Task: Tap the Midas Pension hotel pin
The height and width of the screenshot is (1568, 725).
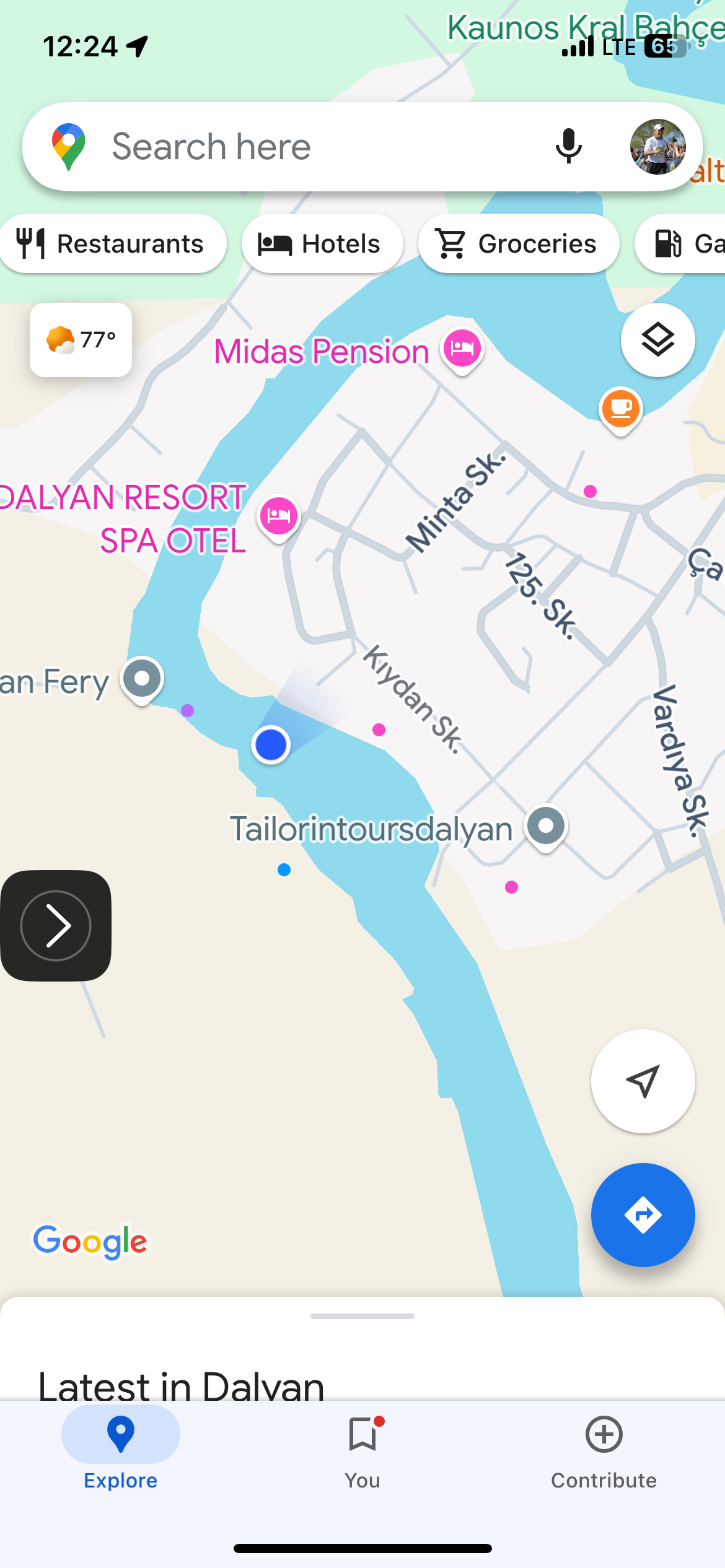Action: pos(462,350)
